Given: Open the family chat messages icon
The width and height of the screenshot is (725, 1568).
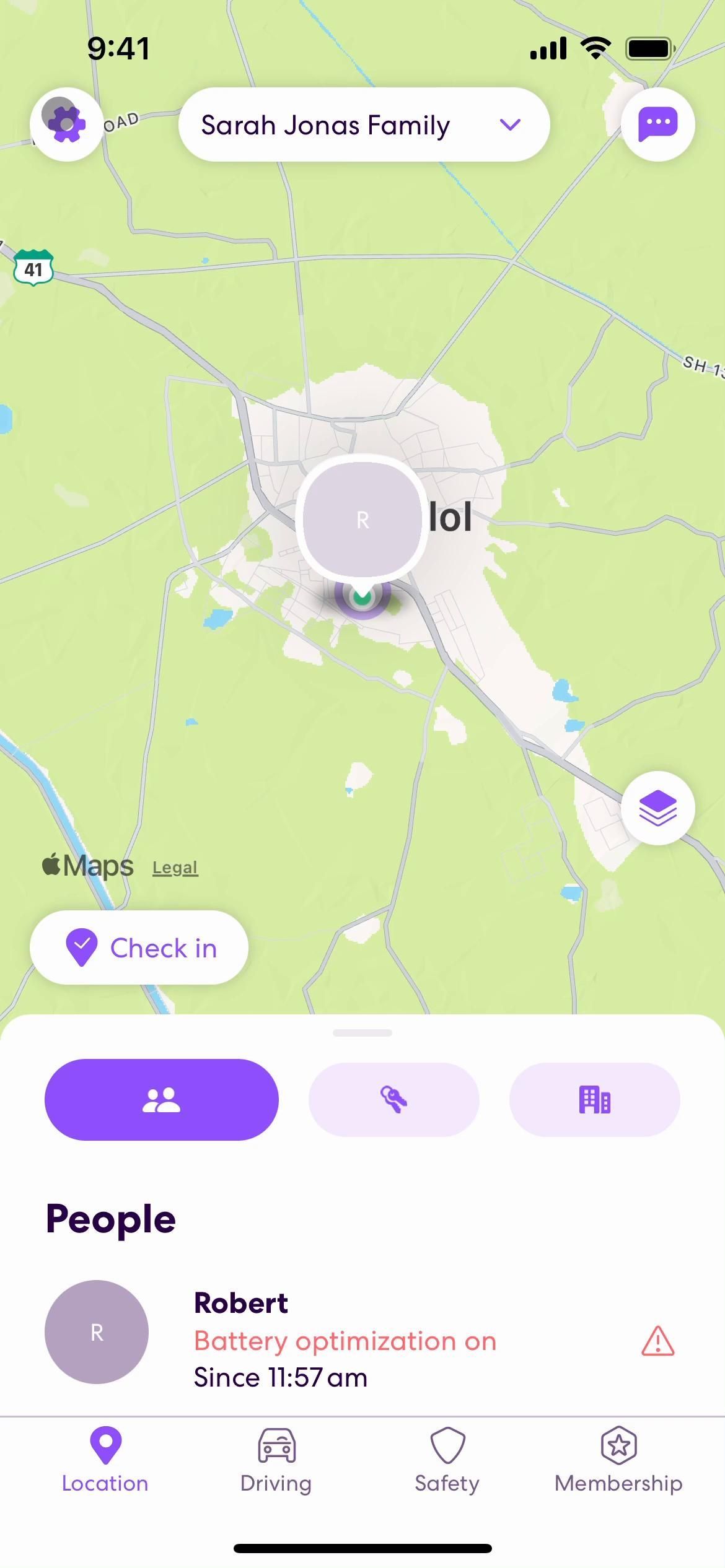Looking at the screenshot, I should tap(657, 123).
